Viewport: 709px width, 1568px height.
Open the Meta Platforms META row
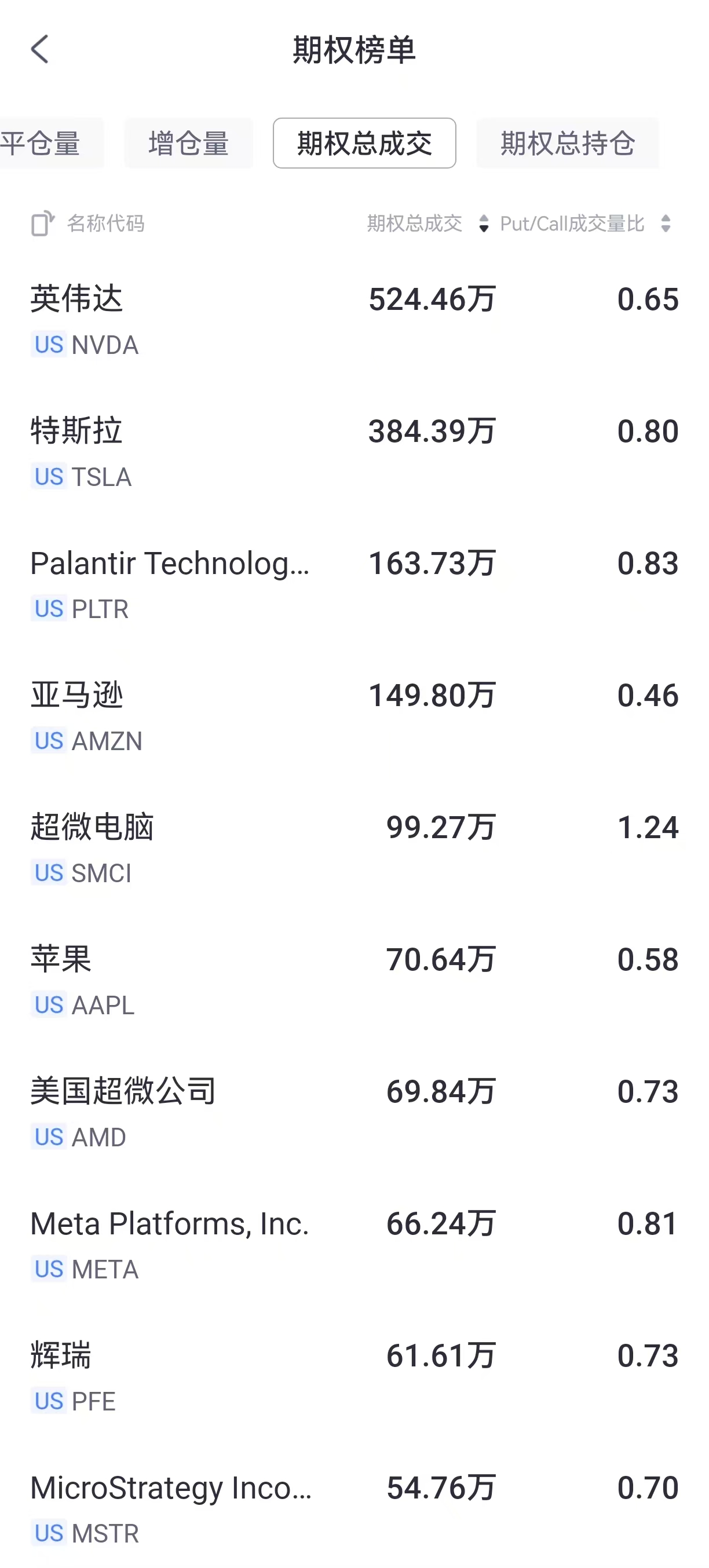tap(354, 1245)
